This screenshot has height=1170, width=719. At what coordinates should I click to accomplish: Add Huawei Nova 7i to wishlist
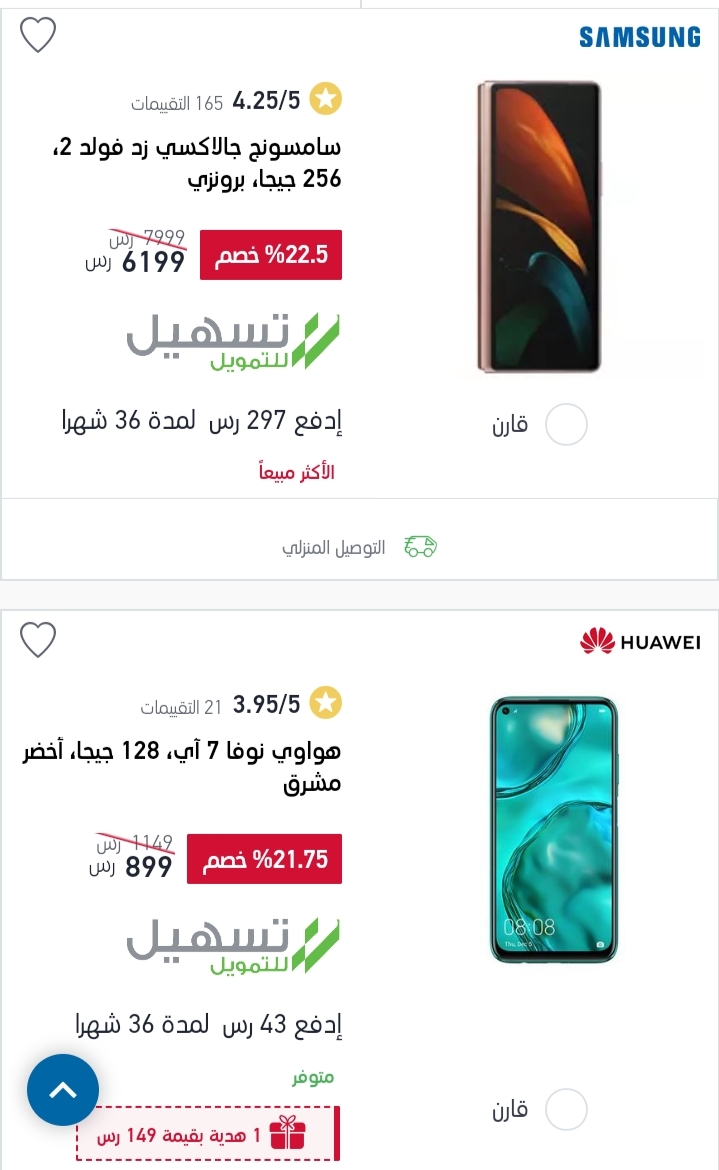pos(37,639)
